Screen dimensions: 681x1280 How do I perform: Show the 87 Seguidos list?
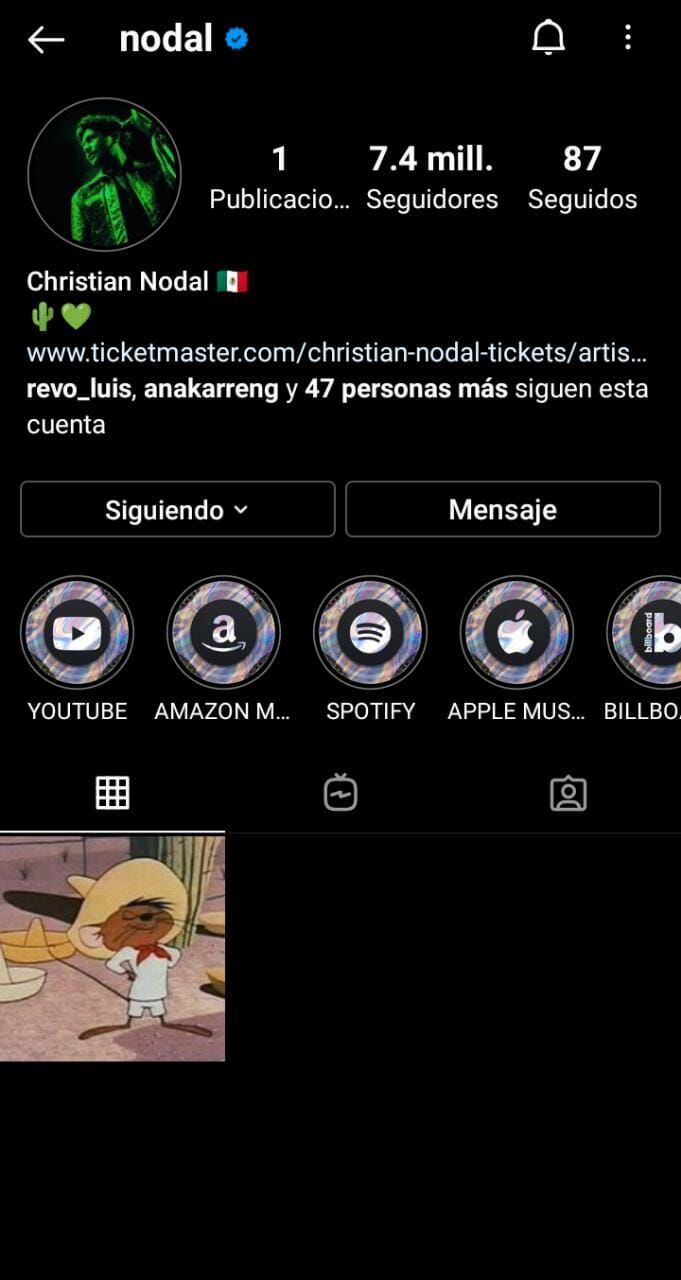(x=582, y=177)
